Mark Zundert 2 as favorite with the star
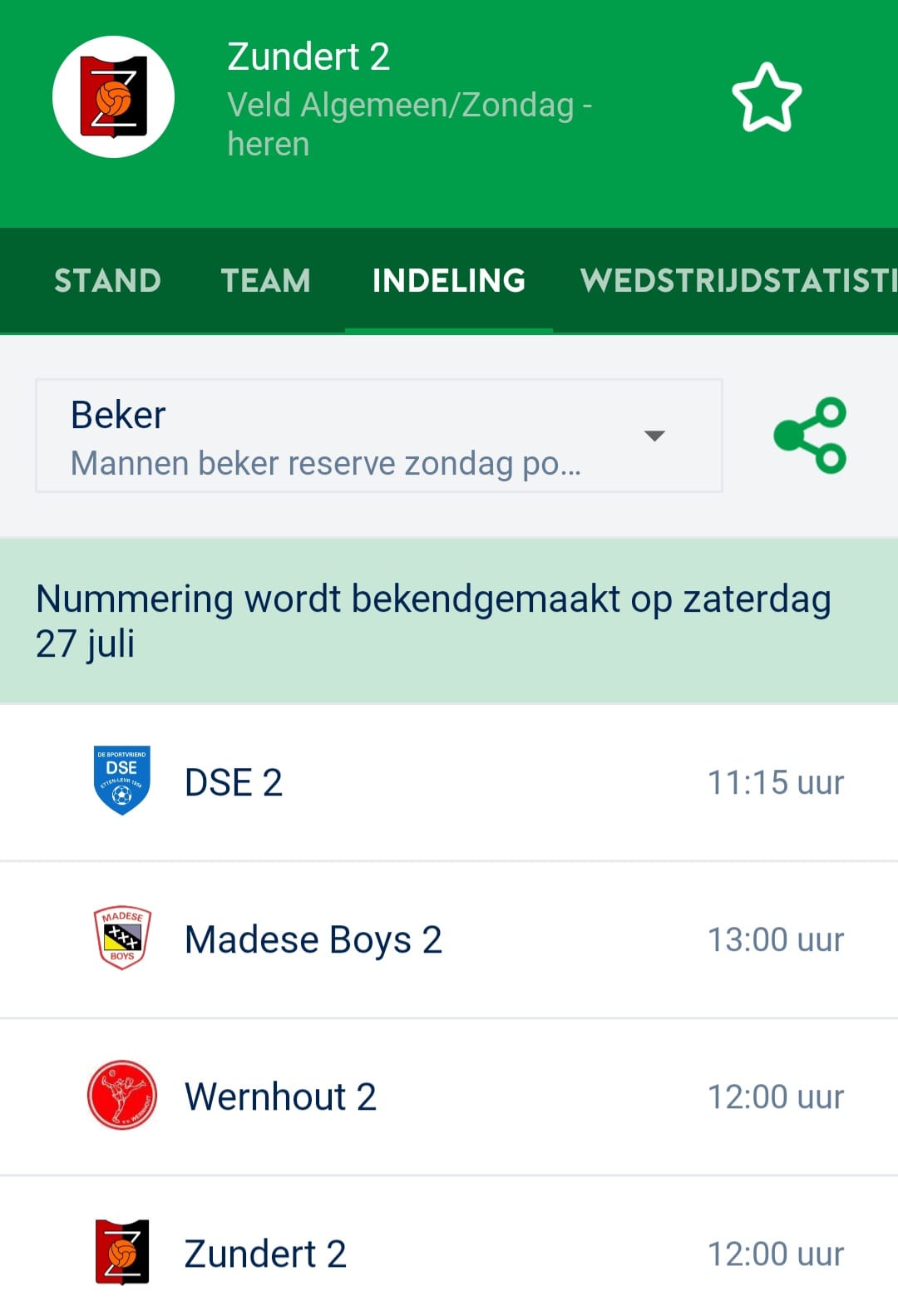 point(766,98)
